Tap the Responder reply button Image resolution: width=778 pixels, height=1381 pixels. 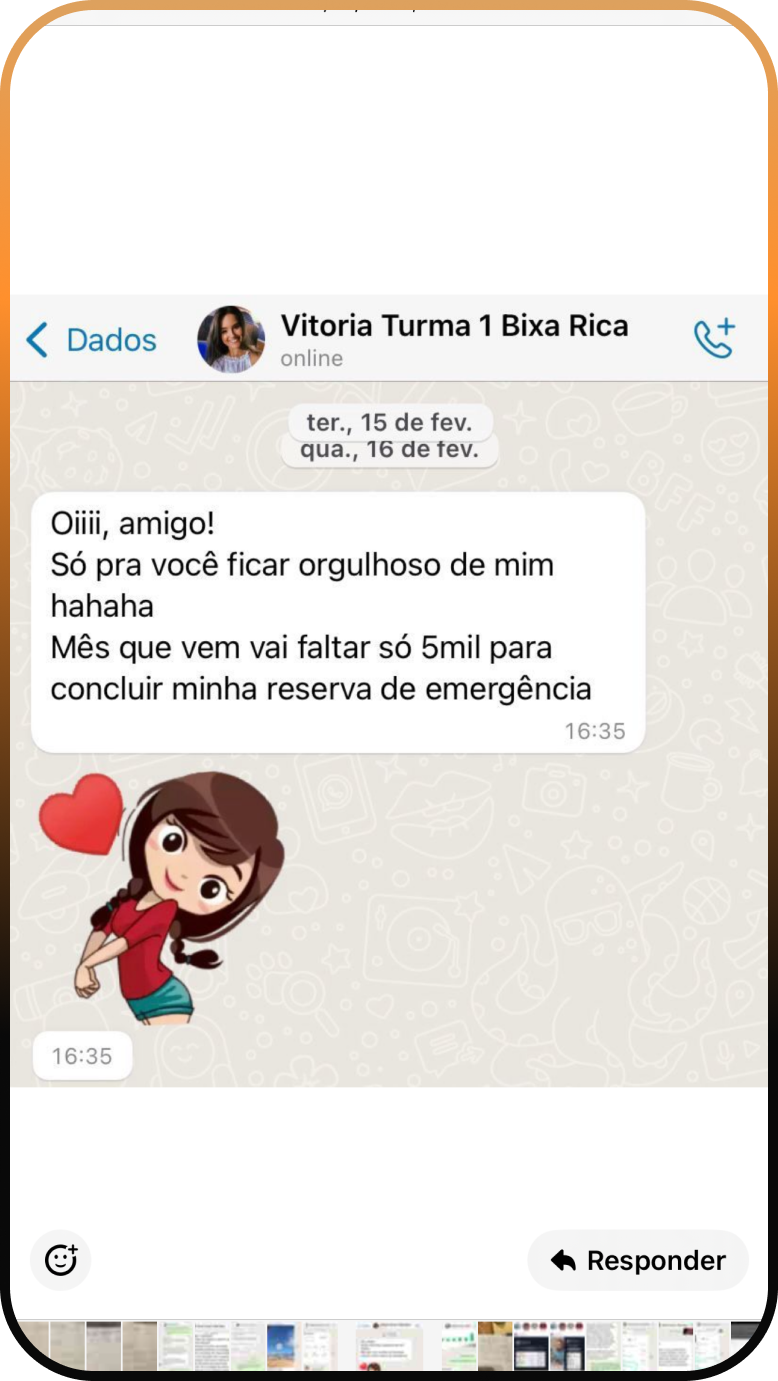pos(638,1260)
